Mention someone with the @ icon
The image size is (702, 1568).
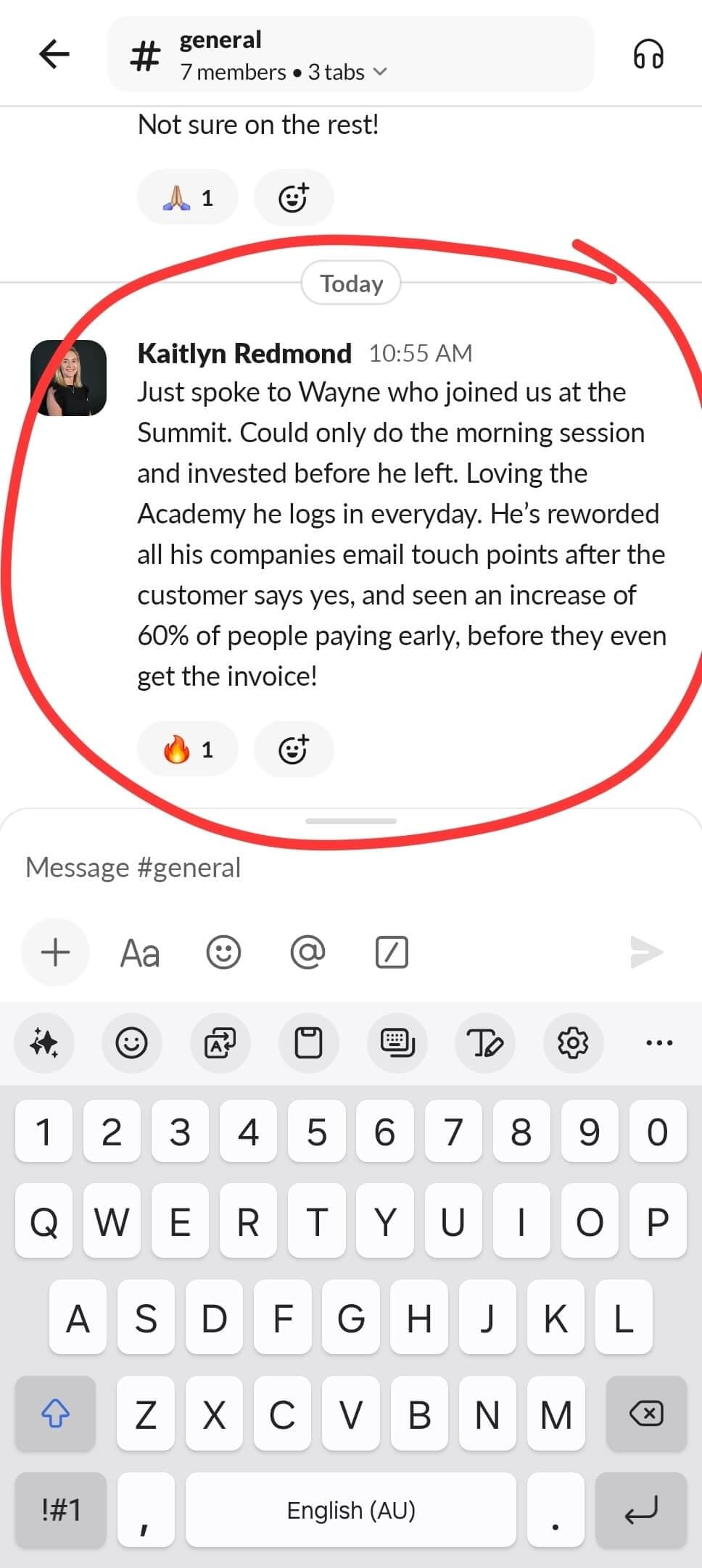pos(307,952)
